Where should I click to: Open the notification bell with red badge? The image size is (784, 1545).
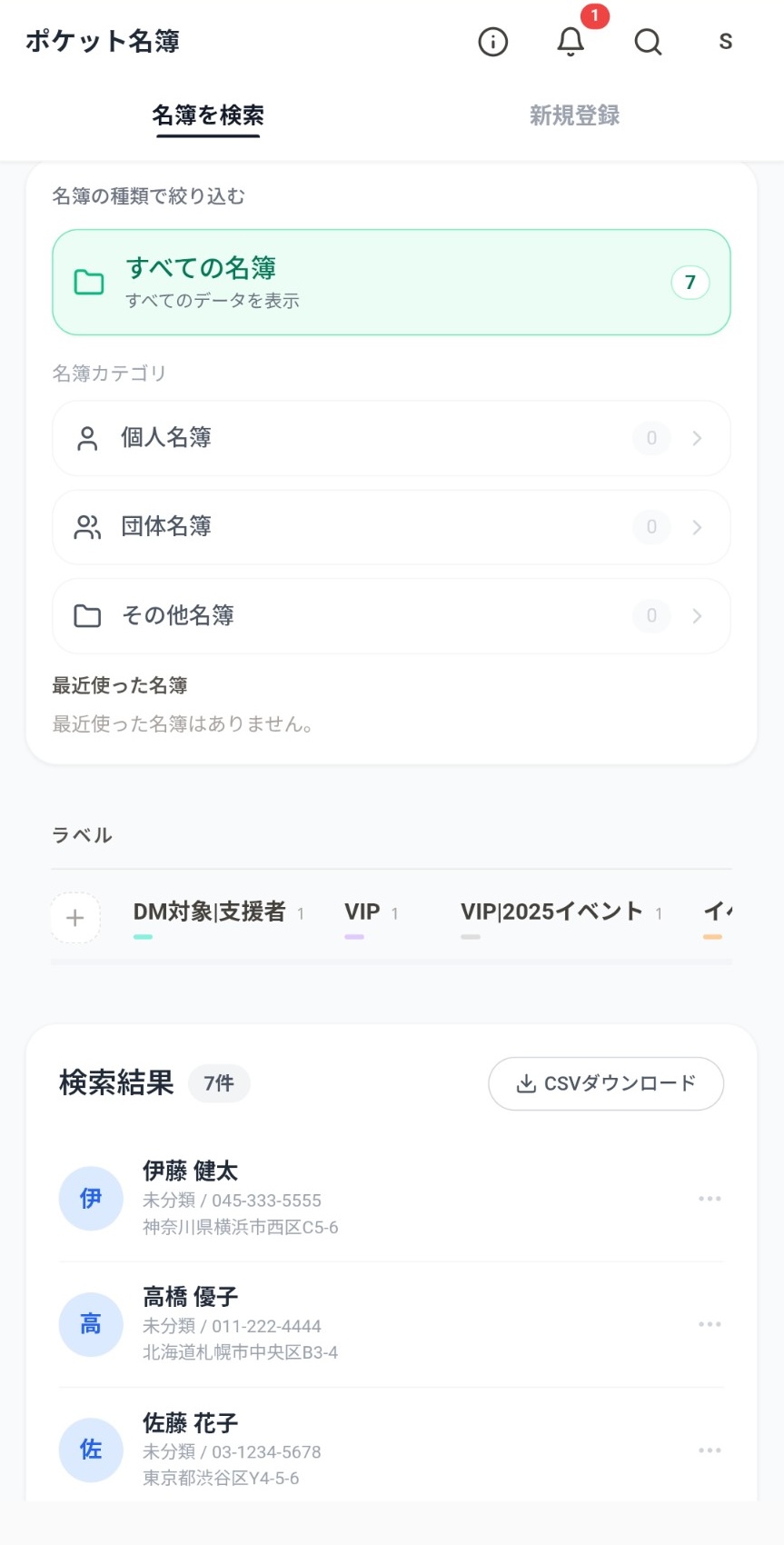570,42
